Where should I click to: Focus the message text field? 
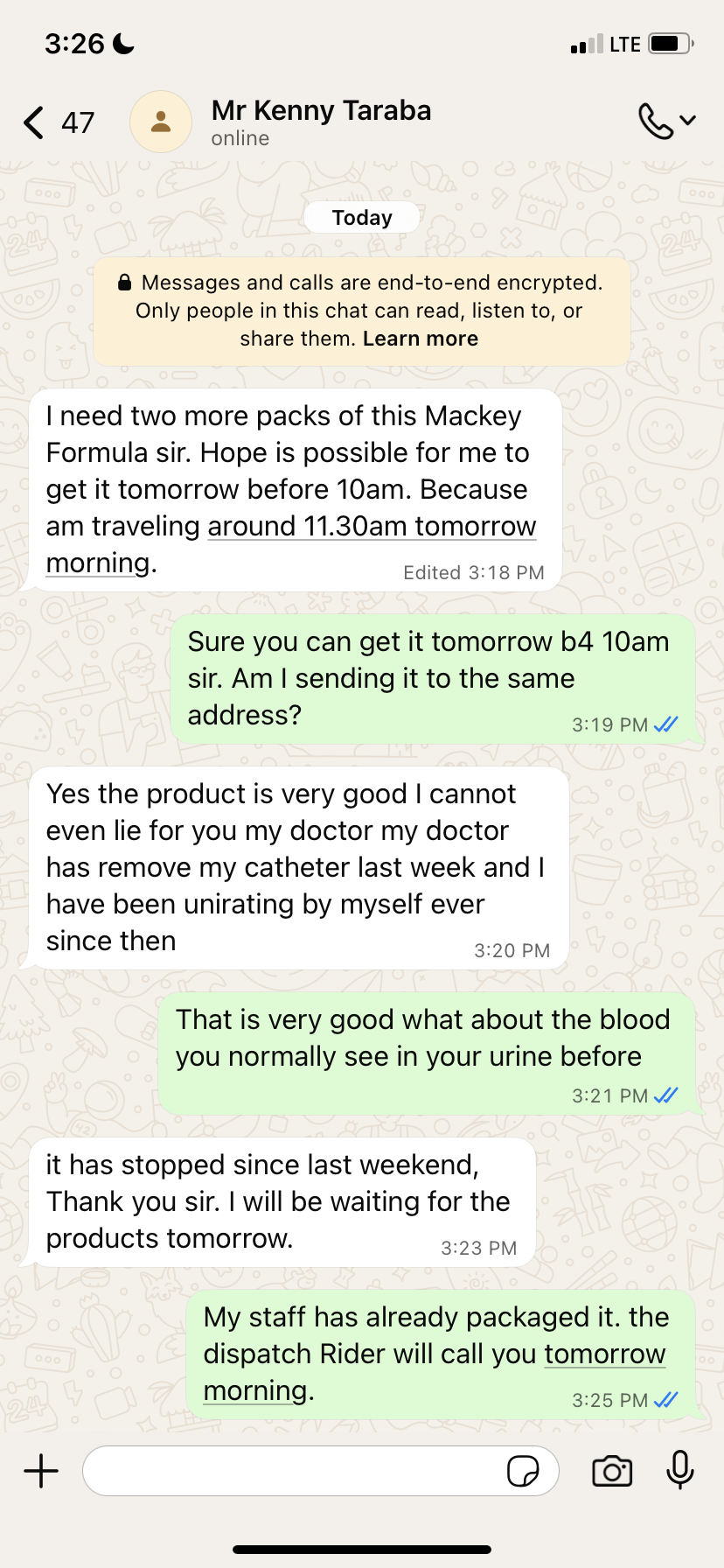tap(293, 1471)
